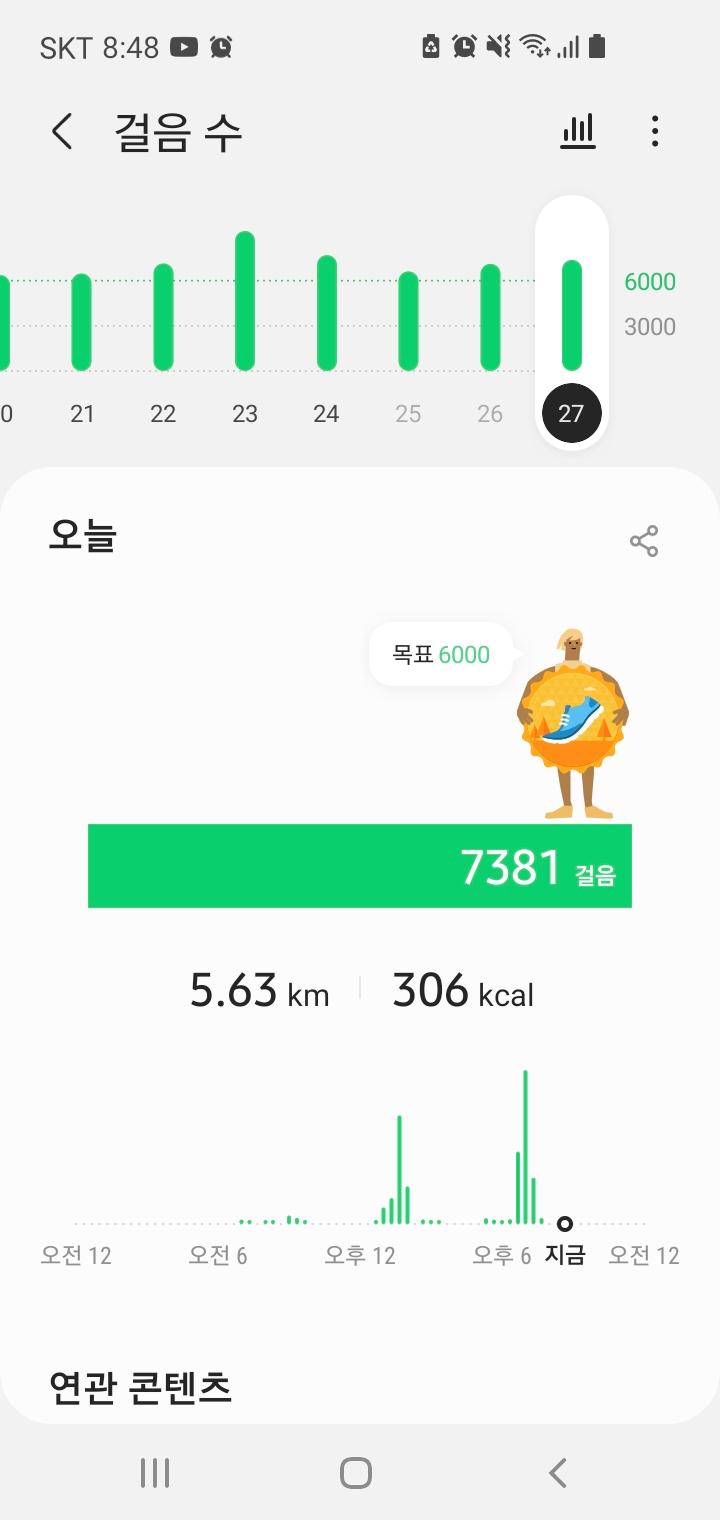Share today's step record
720x1520 pixels.
(644, 541)
